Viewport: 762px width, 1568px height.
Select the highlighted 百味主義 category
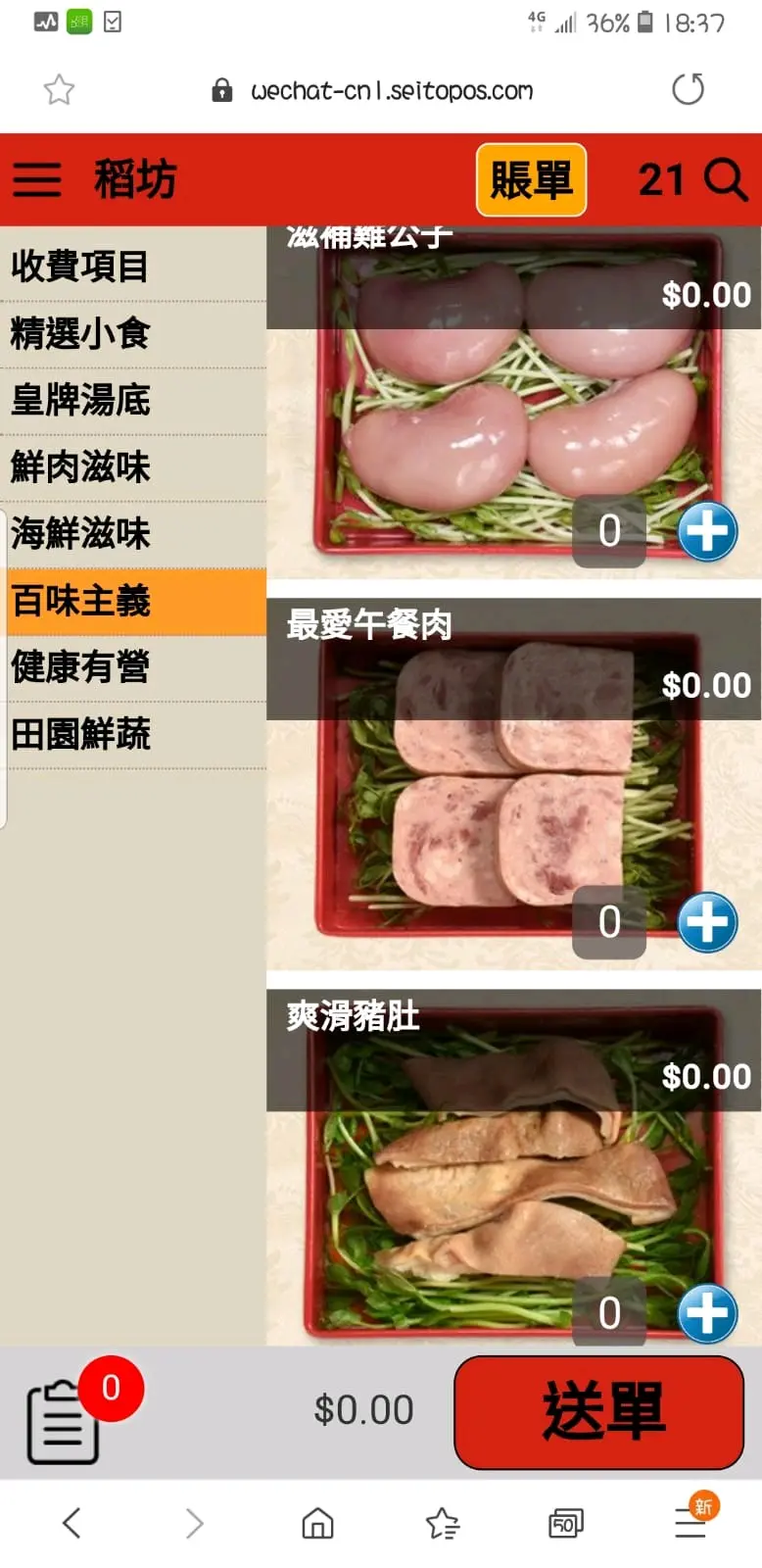(80, 601)
